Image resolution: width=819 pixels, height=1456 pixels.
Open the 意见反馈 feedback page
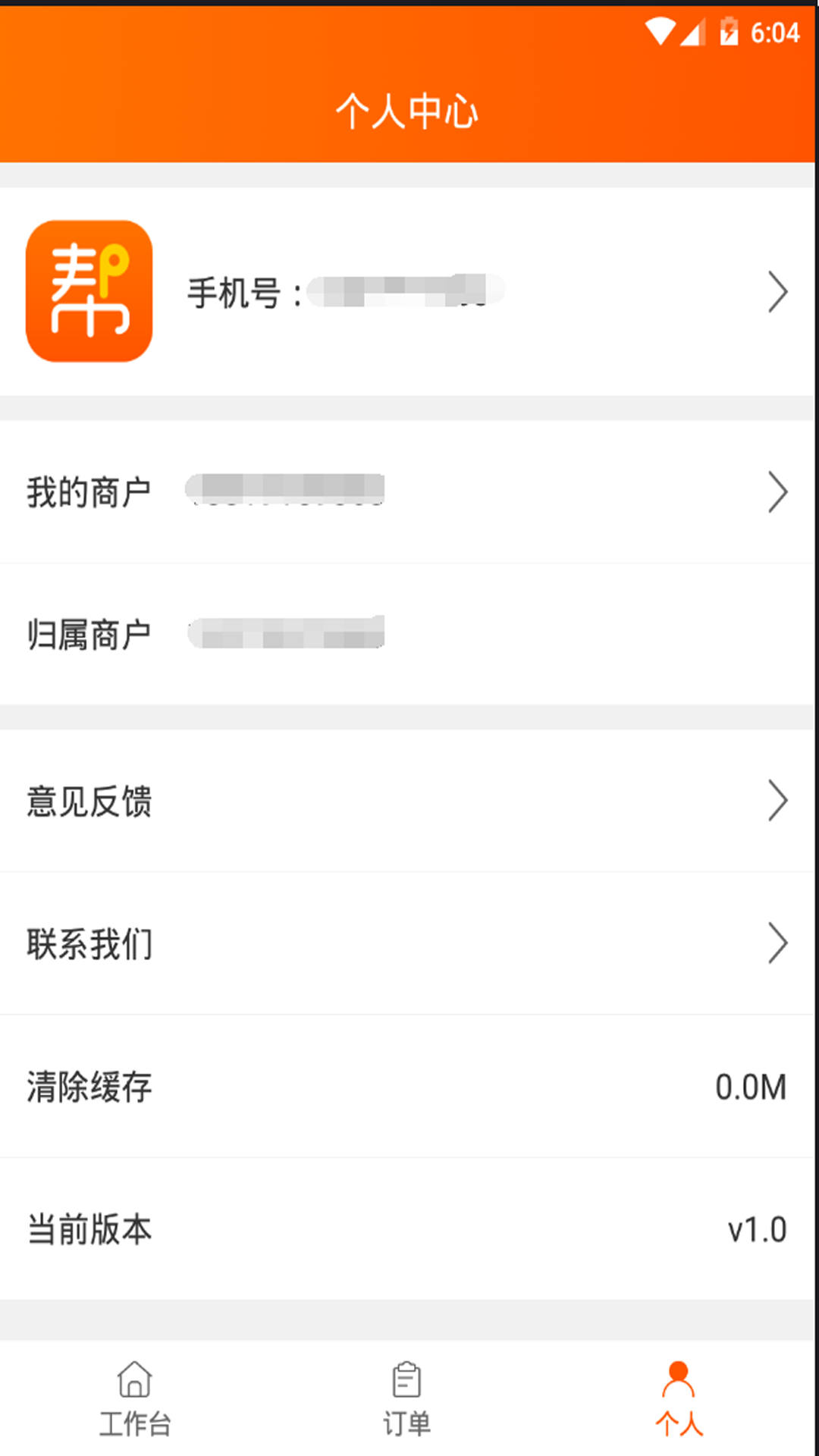(x=303, y=800)
